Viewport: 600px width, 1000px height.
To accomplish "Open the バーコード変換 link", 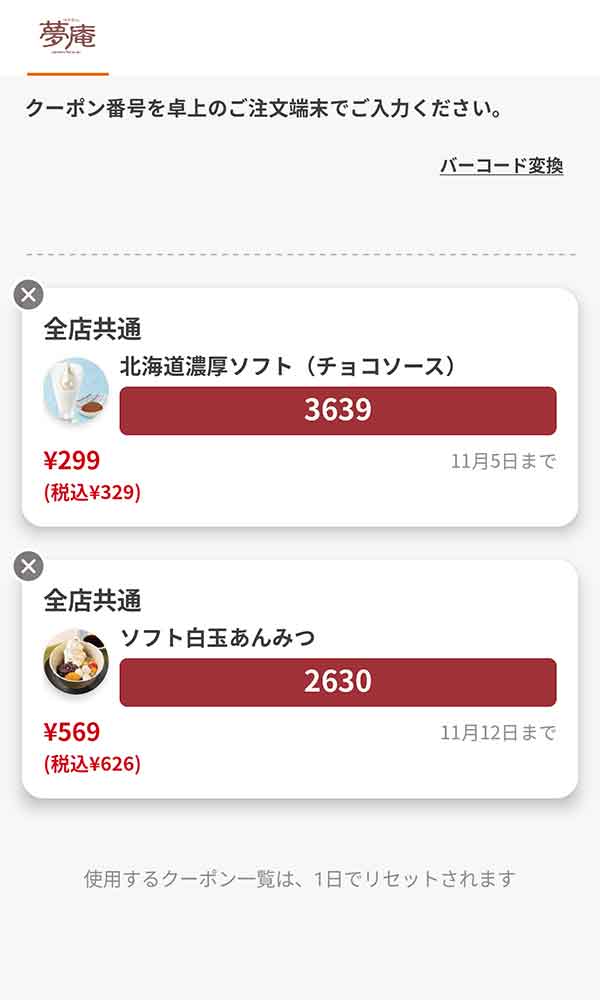I will [501, 166].
